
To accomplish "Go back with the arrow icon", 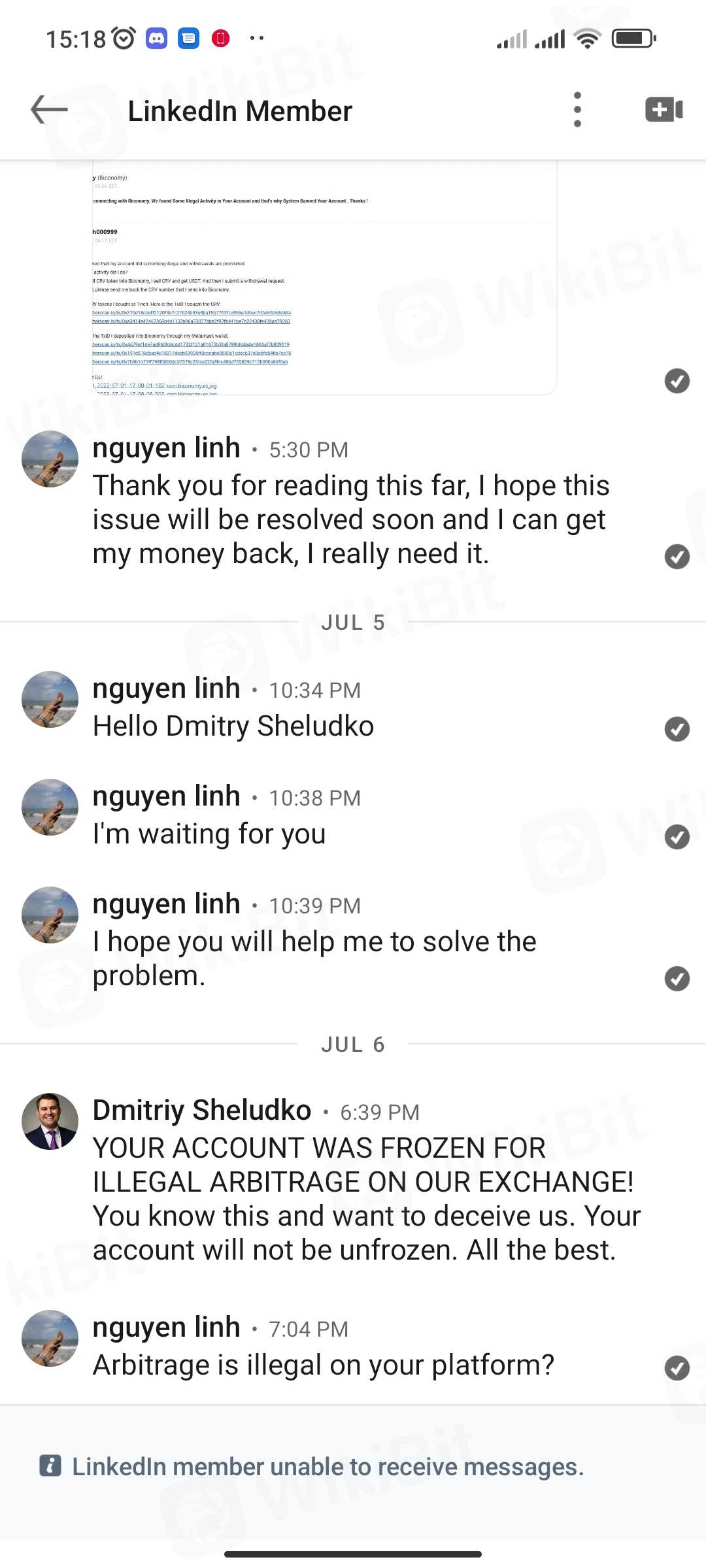I will click(x=49, y=110).
